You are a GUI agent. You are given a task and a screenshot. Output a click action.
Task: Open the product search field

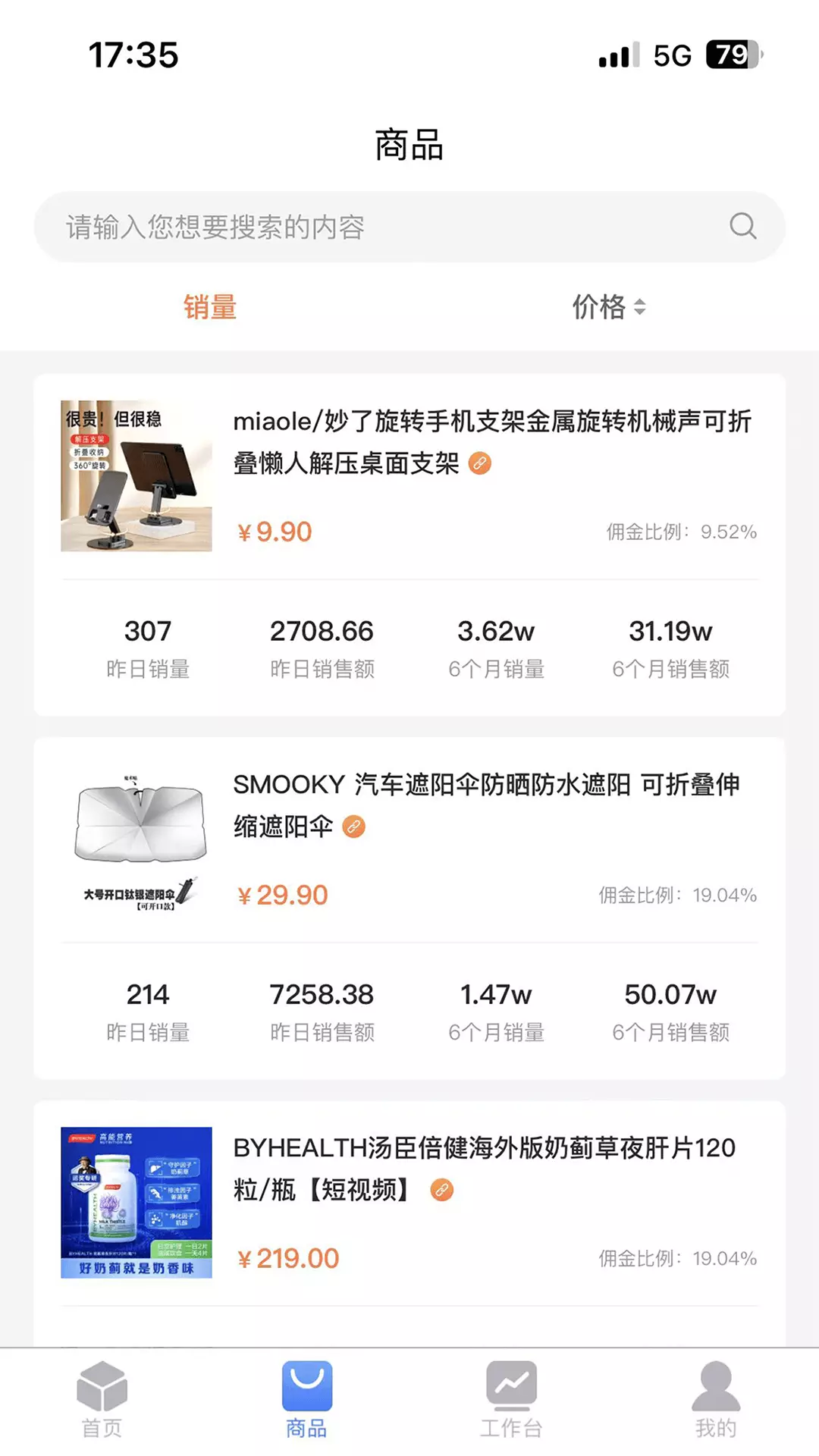tap(409, 227)
